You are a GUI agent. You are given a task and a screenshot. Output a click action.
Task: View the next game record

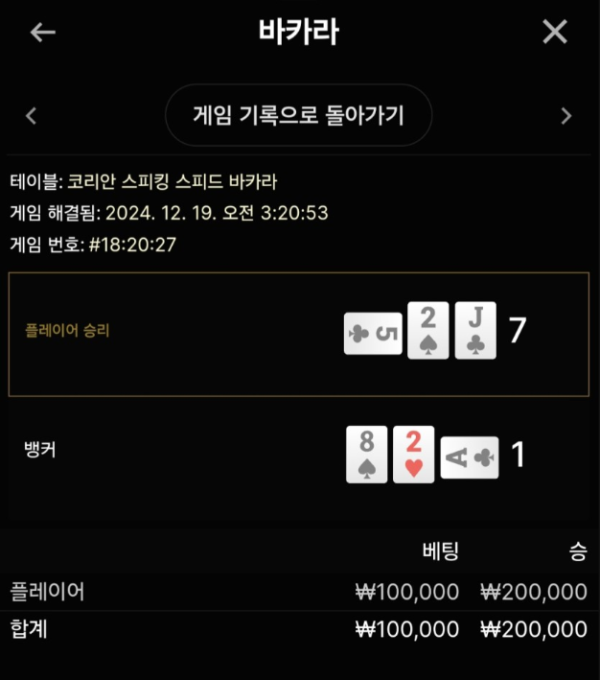point(566,116)
